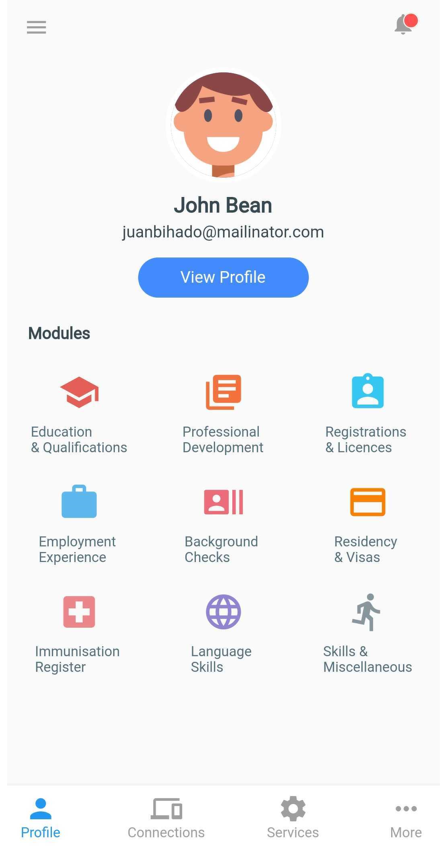Open Education & Qualifications module
Image resolution: width=448 pixels, height=846 pixels.
(79, 414)
